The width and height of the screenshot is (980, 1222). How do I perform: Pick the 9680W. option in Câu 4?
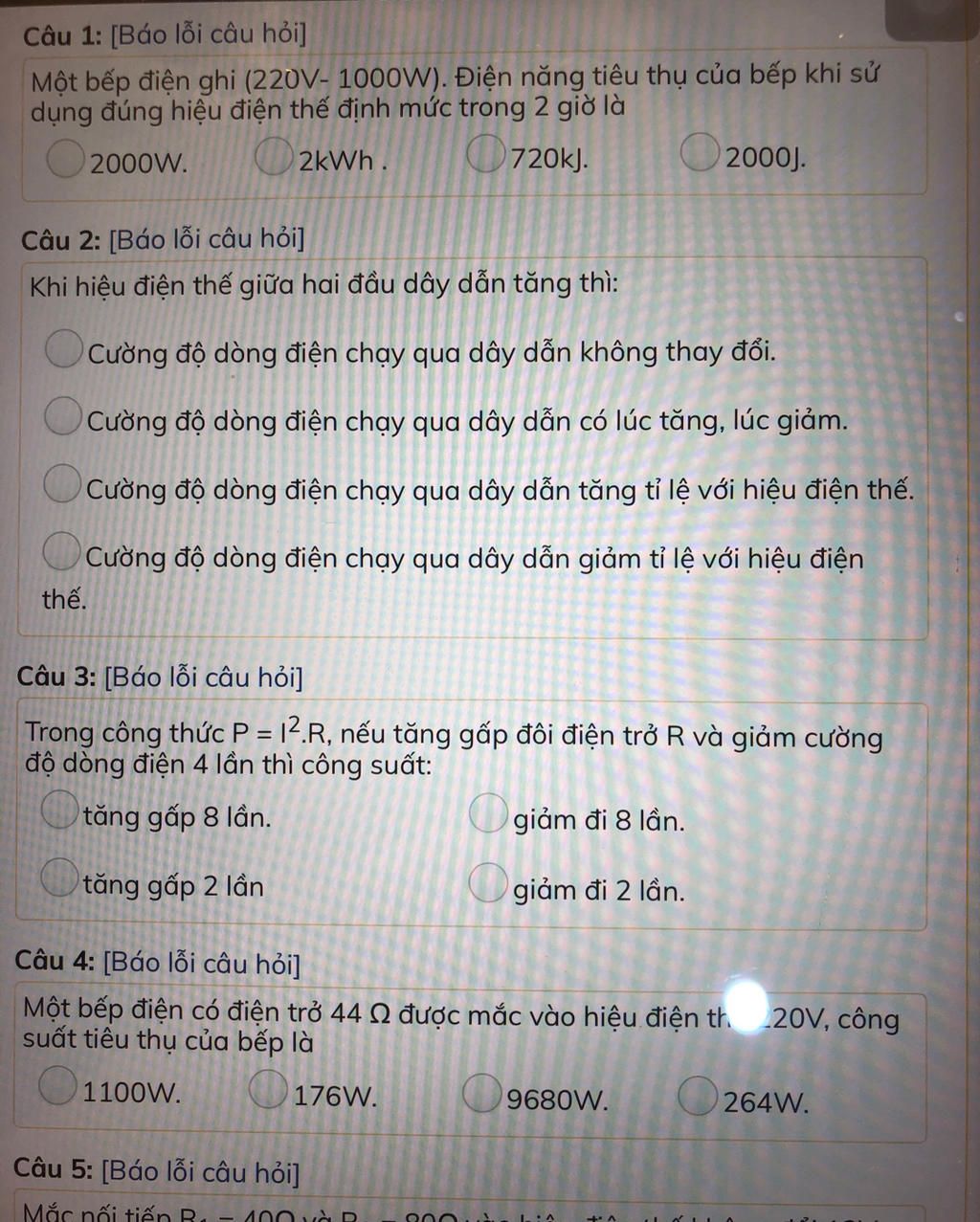coord(482,1093)
